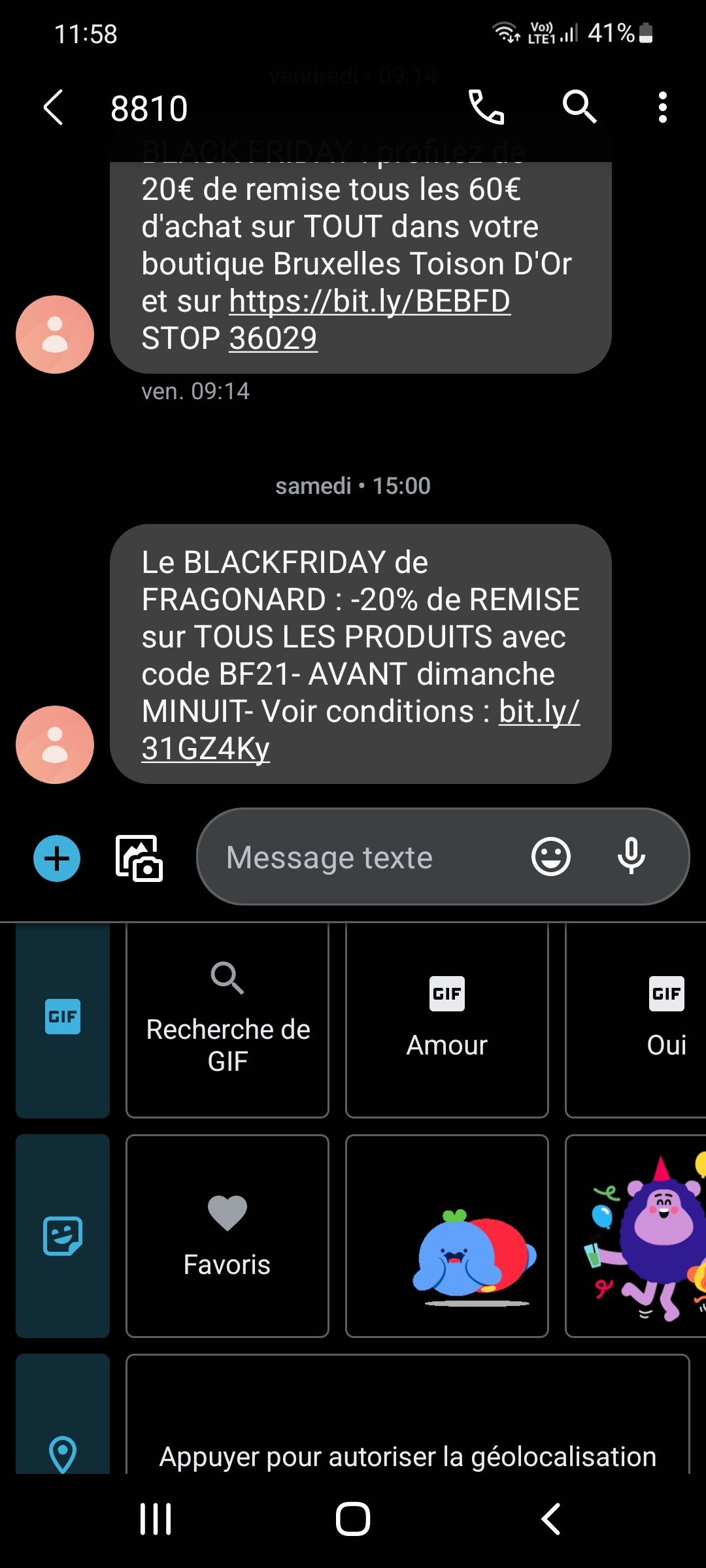Image resolution: width=706 pixels, height=1568 pixels.
Task: Search within this conversation
Action: point(579,108)
